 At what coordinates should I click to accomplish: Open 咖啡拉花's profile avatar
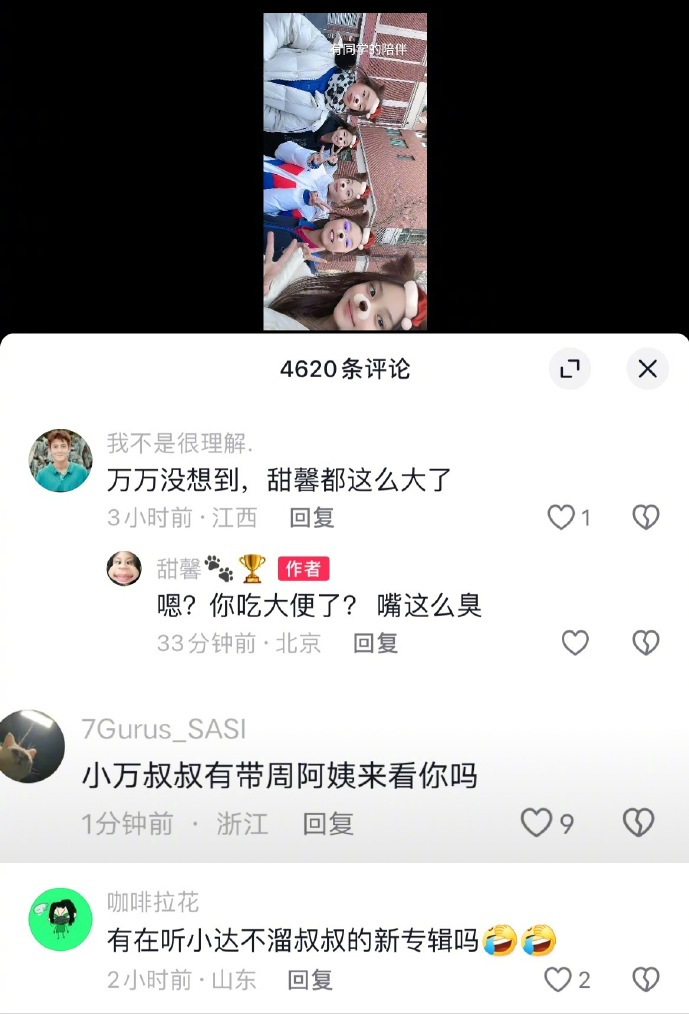click(61, 919)
